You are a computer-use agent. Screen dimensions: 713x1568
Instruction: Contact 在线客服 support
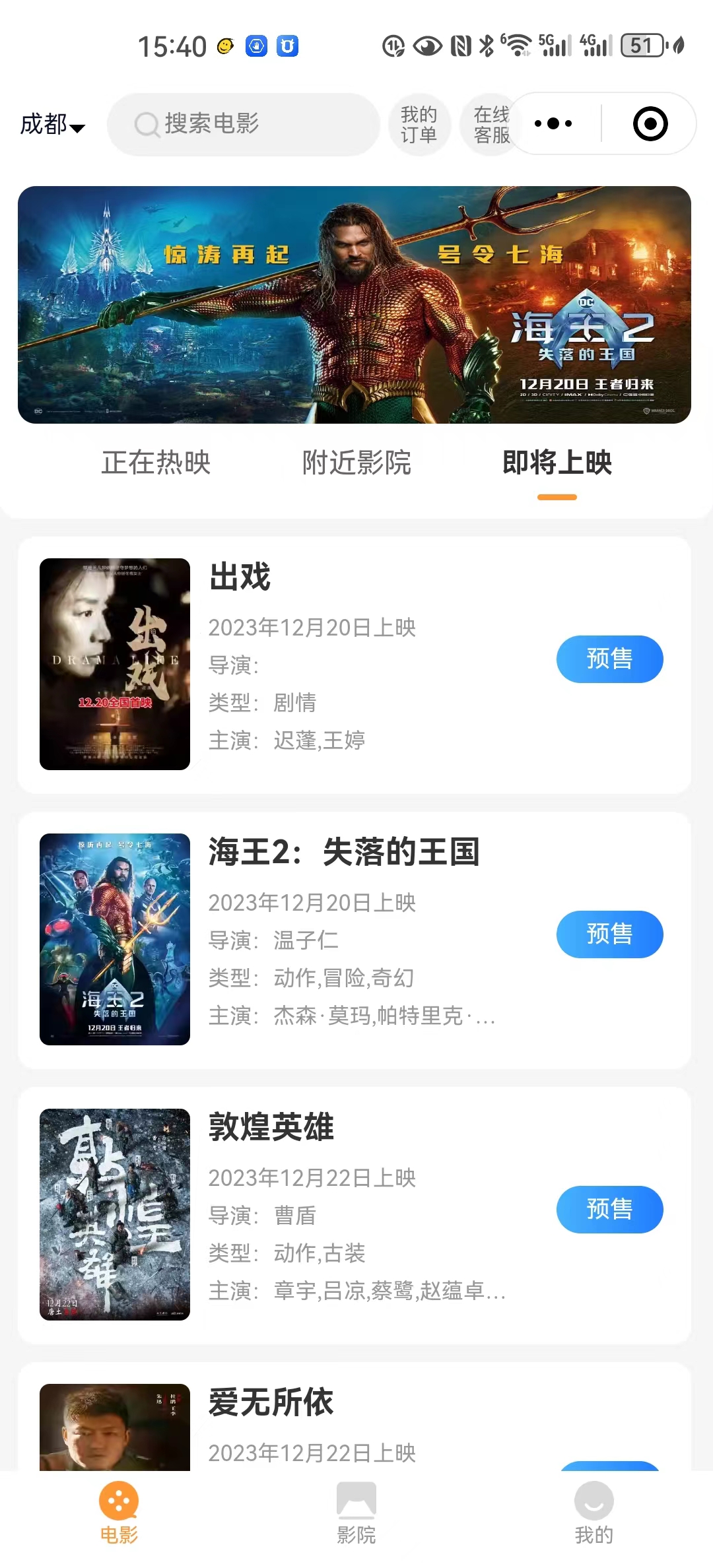[490, 125]
